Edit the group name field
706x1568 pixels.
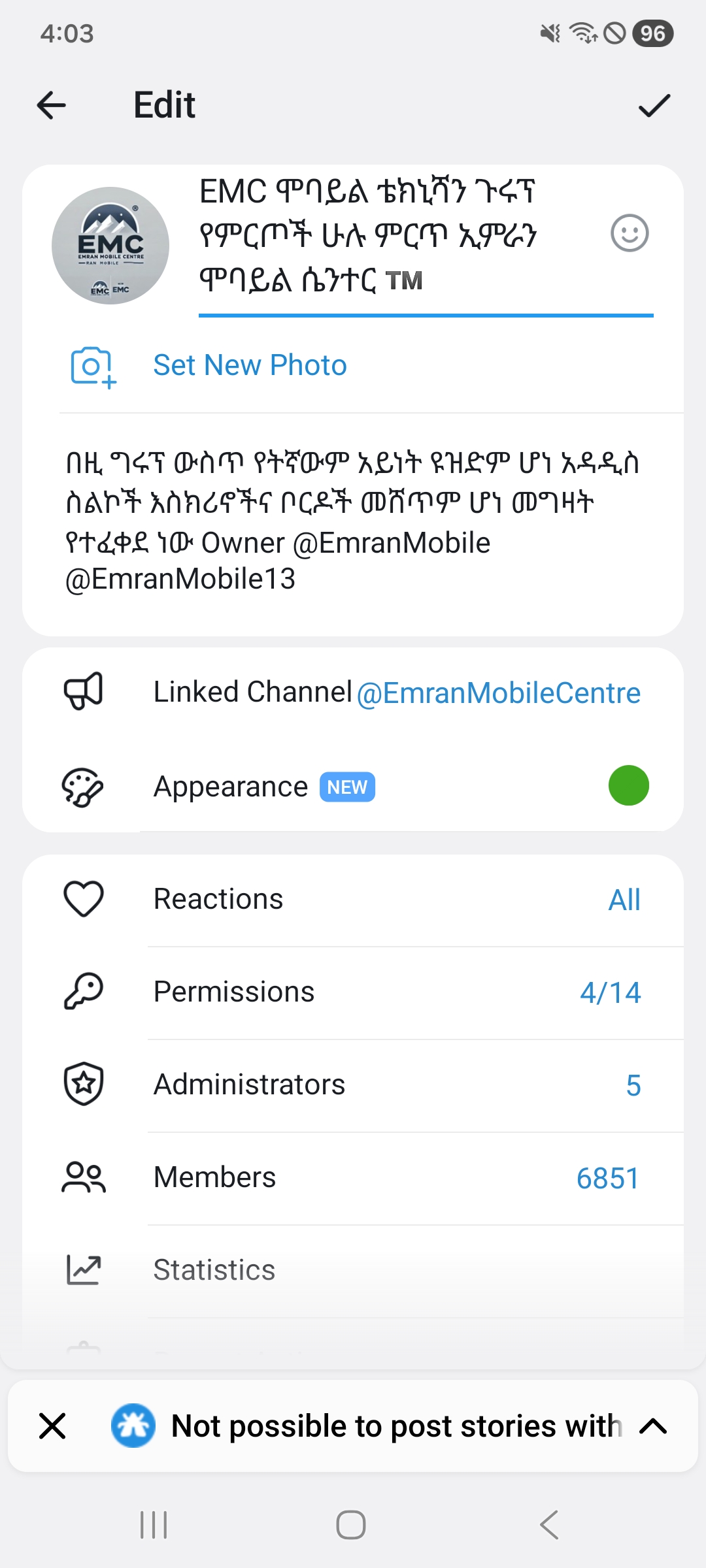click(392, 235)
